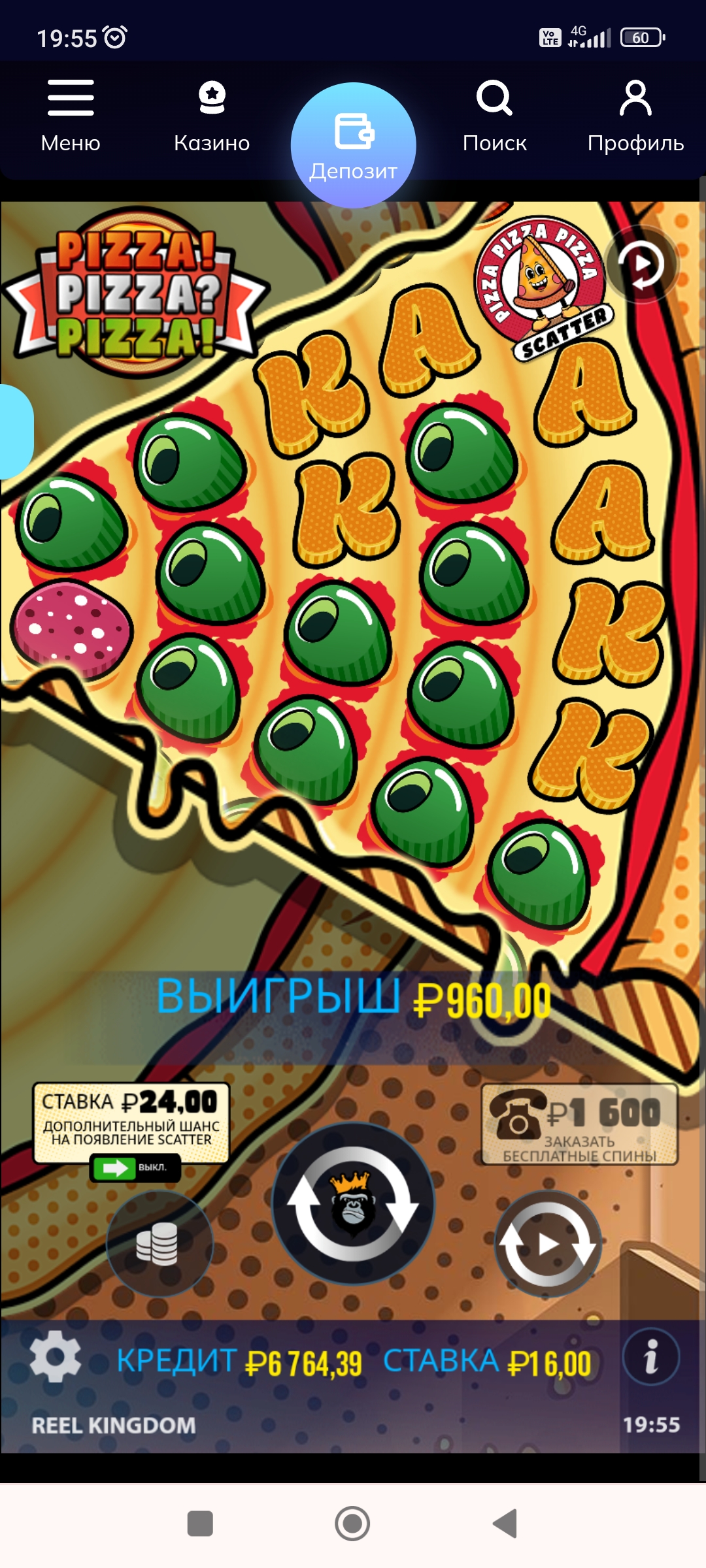This screenshot has width=706, height=1568.
Task: Go to the system home screen
Action: click(352, 1524)
